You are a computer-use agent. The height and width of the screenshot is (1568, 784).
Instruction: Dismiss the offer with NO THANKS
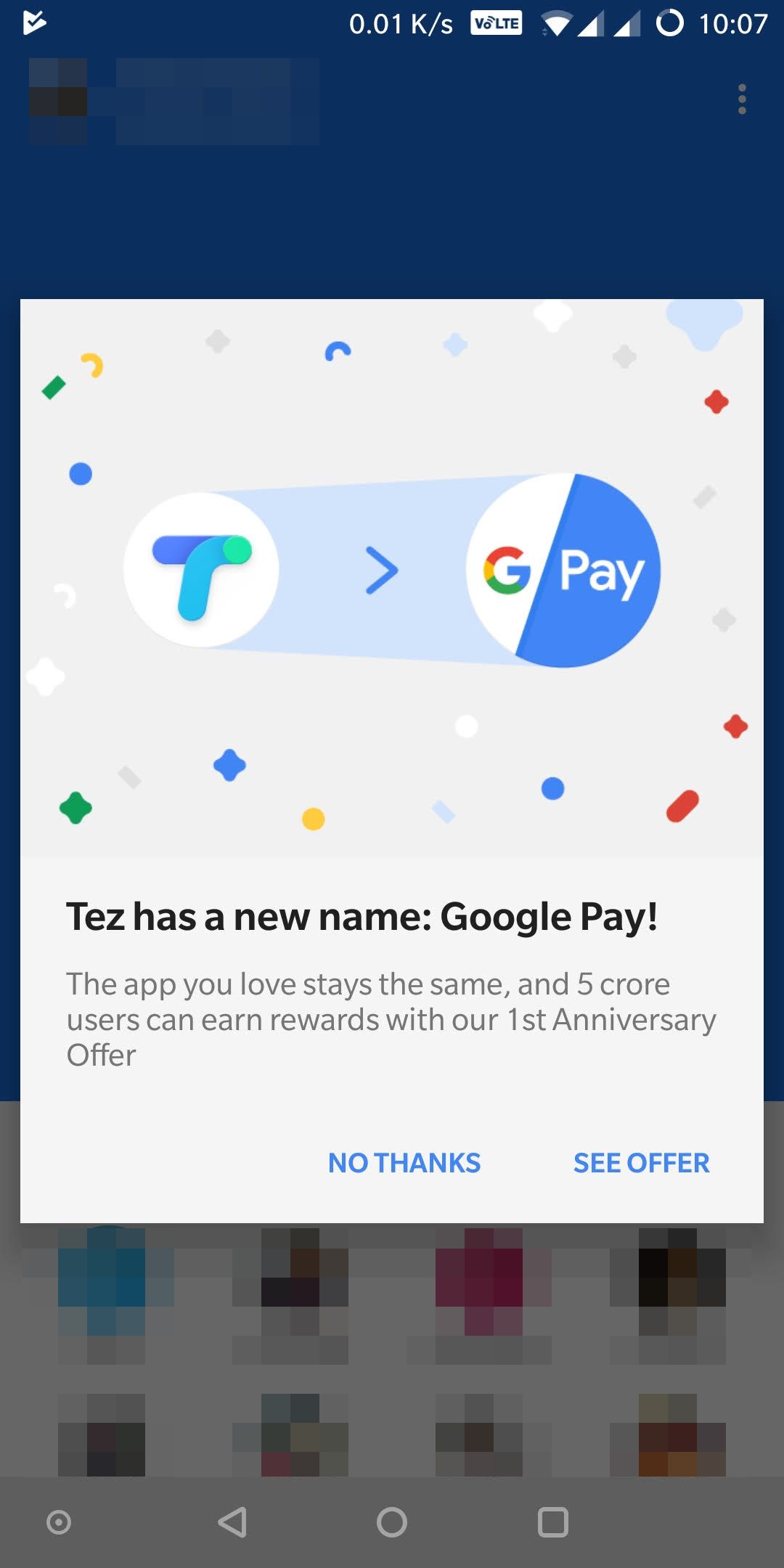[404, 1163]
